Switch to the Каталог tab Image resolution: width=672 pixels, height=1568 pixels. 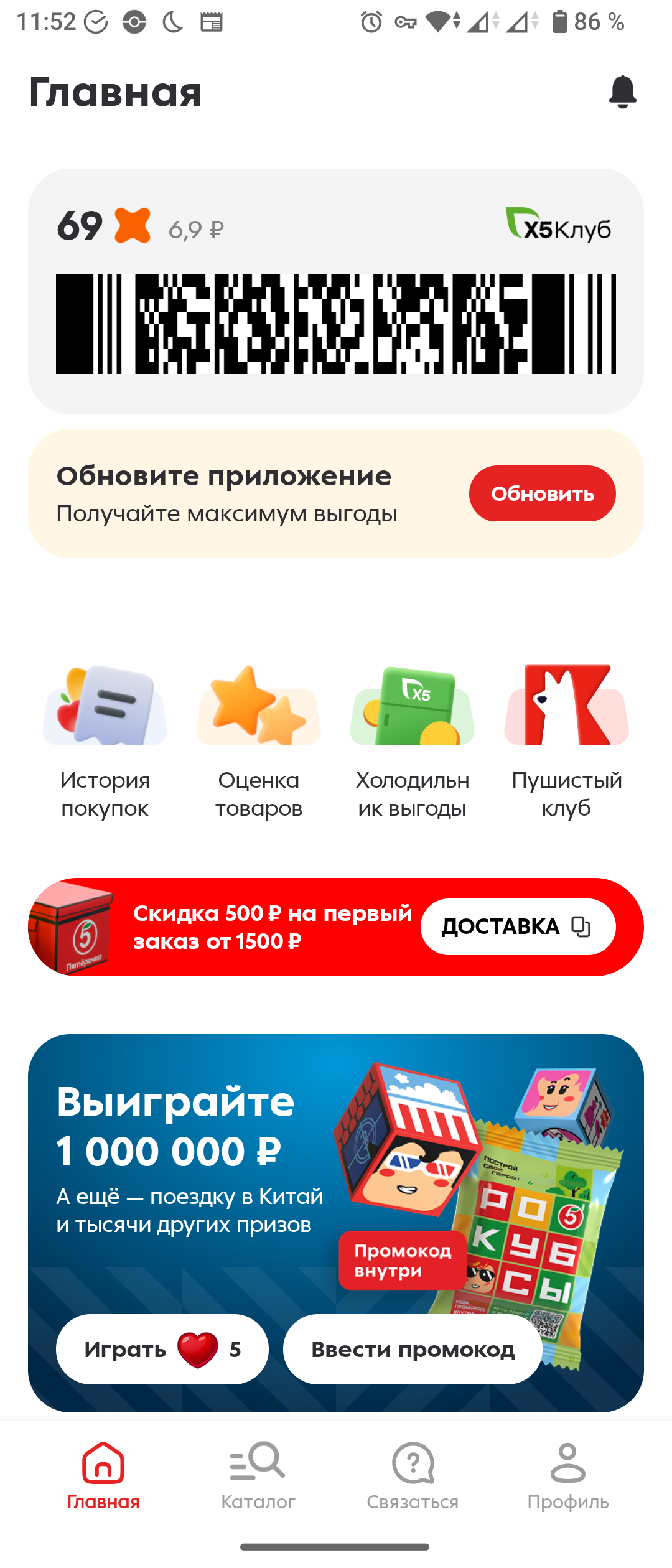258,1476
